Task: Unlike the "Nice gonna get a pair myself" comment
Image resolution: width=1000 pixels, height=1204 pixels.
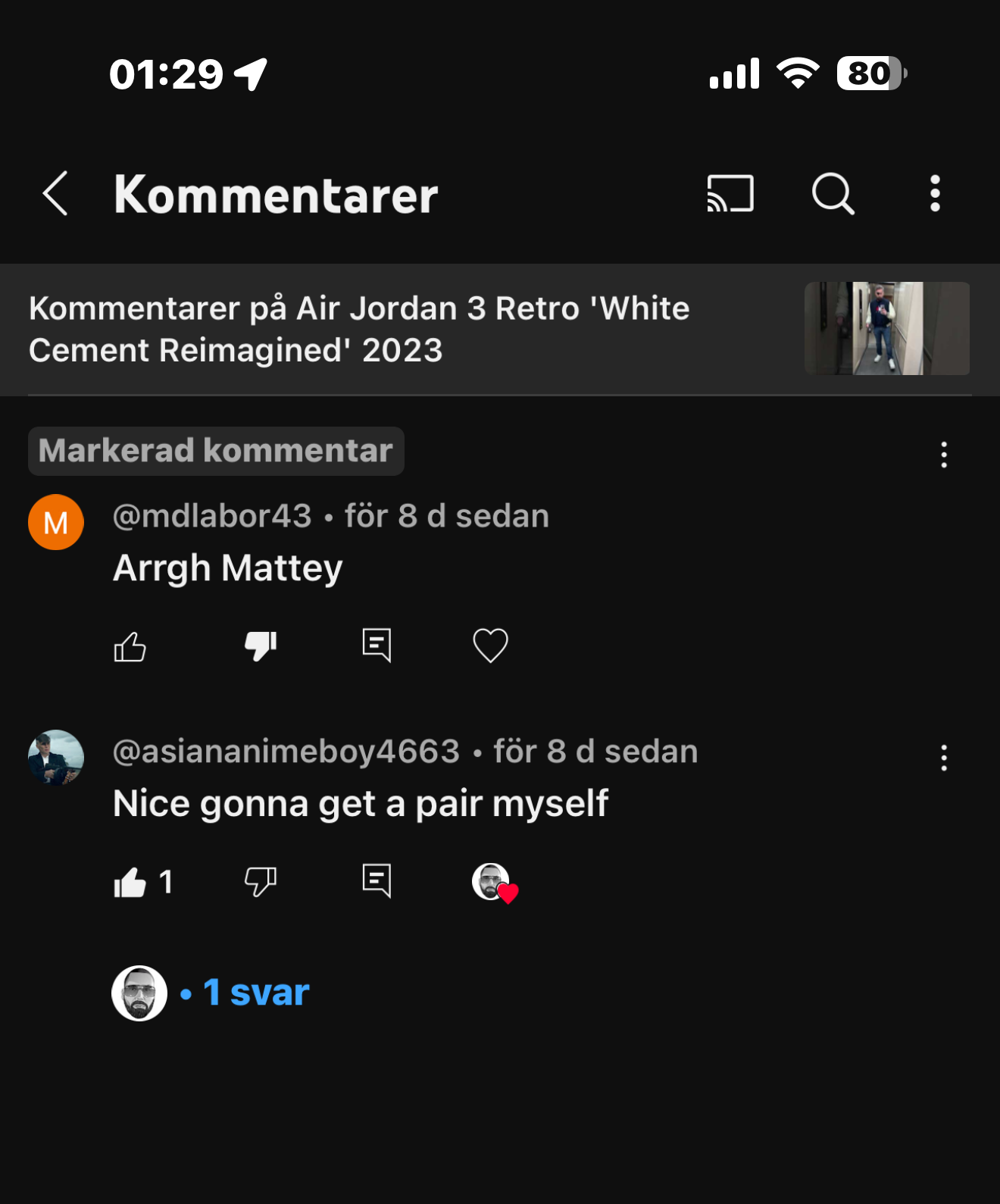Action: pos(130,882)
